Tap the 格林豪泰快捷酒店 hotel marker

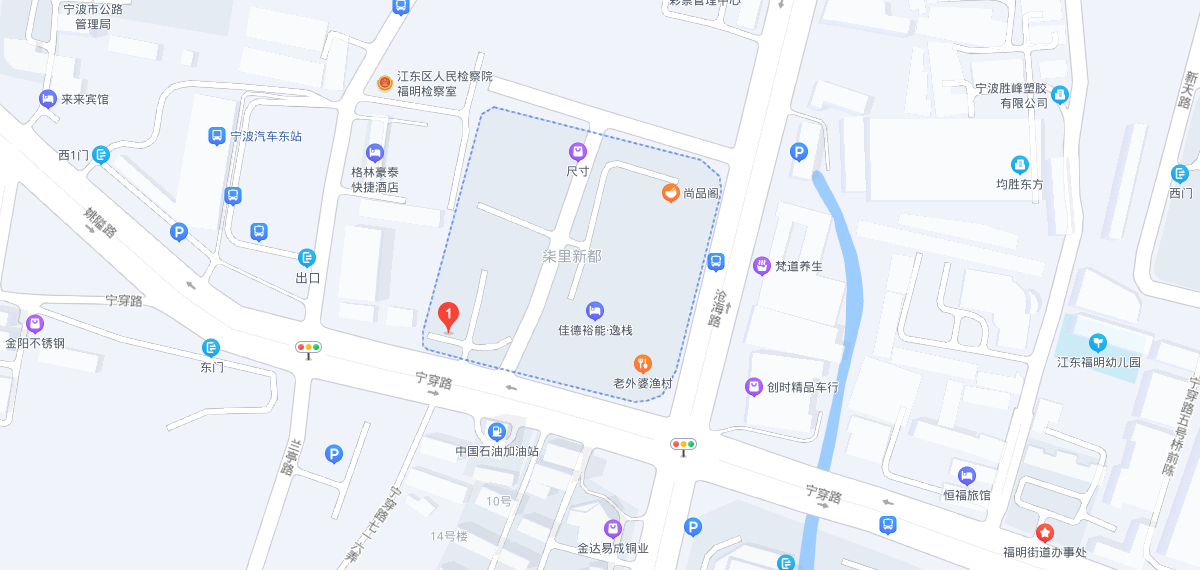(x=375, y=152)
